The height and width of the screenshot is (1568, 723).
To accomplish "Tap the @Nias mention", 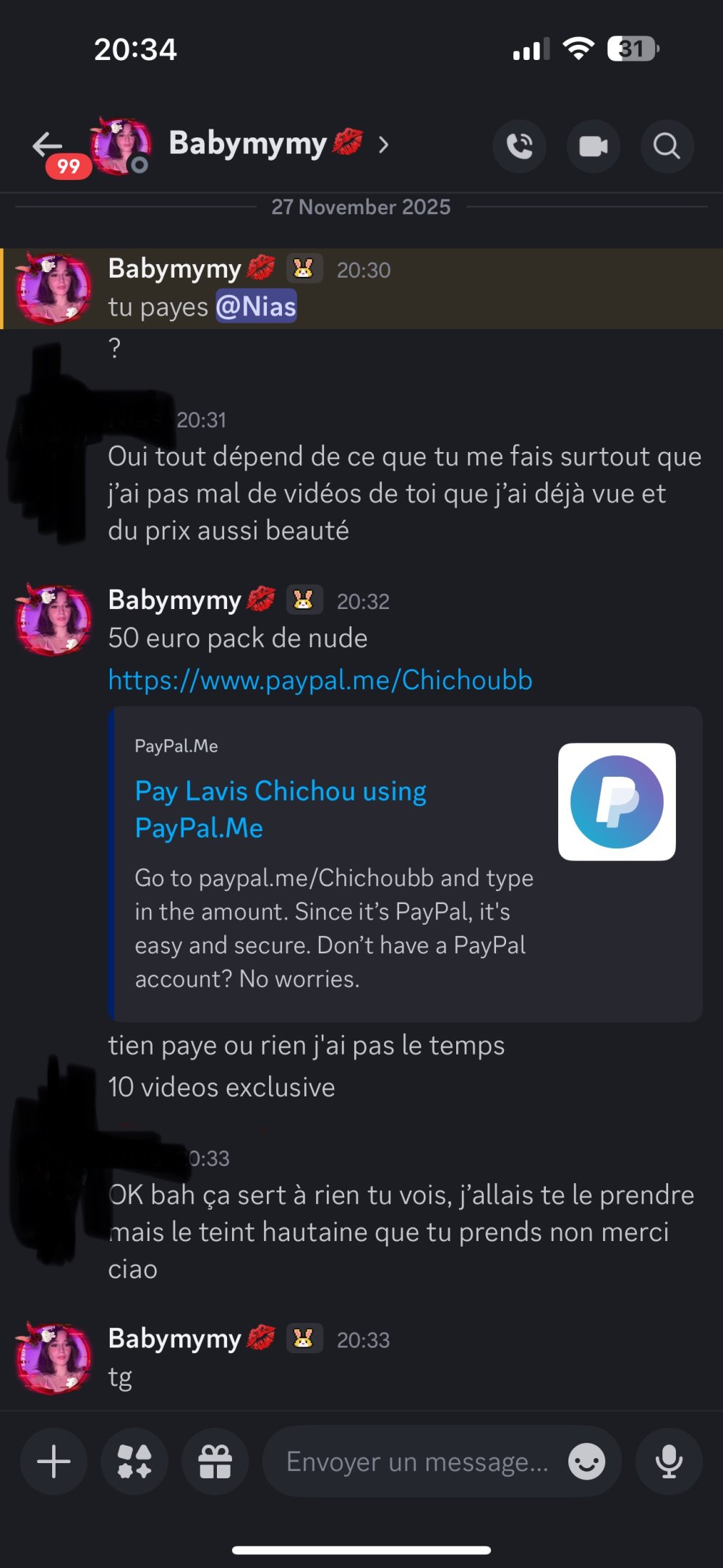I will [256, 307].
